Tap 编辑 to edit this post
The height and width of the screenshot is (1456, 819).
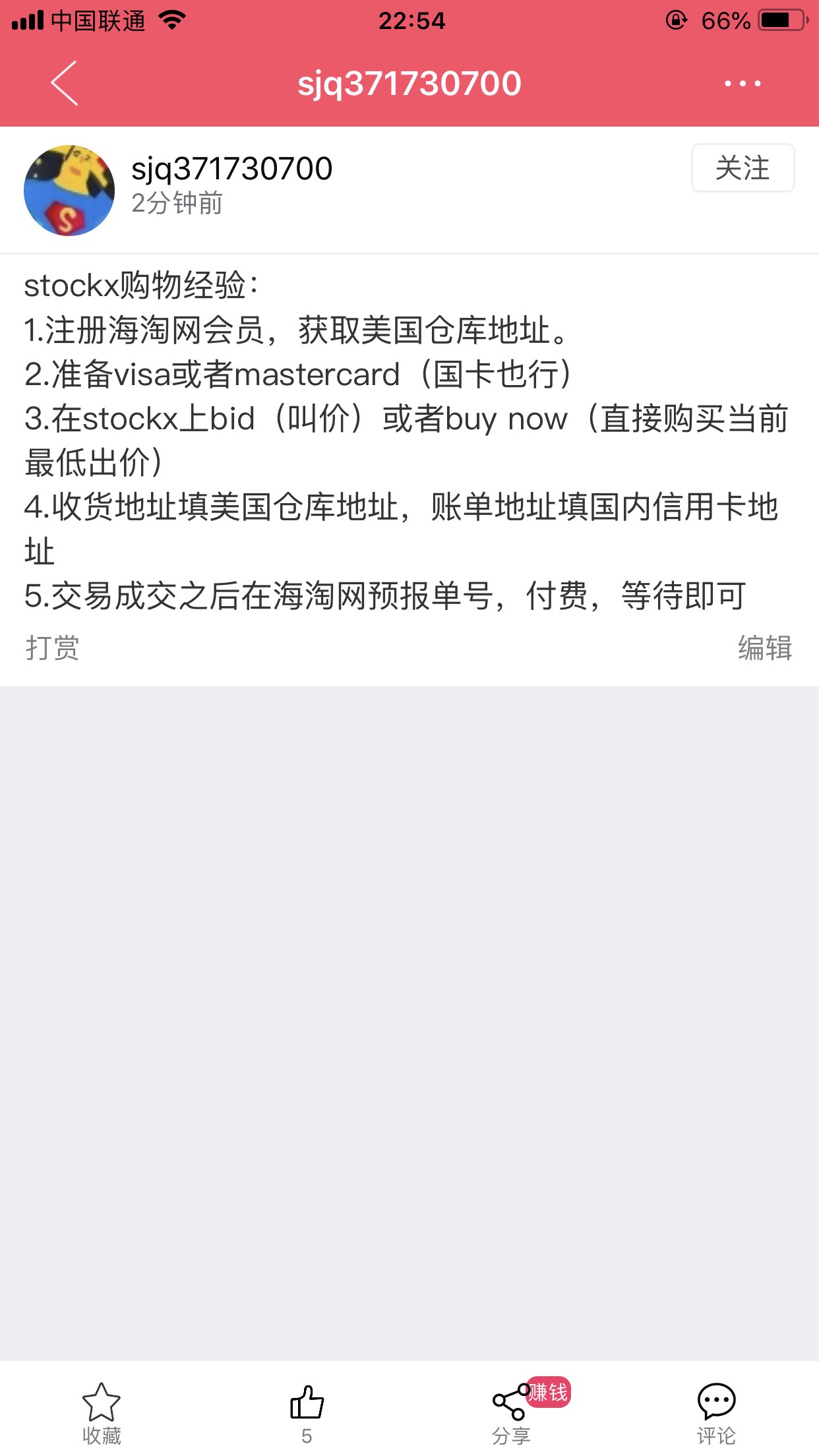764,648
